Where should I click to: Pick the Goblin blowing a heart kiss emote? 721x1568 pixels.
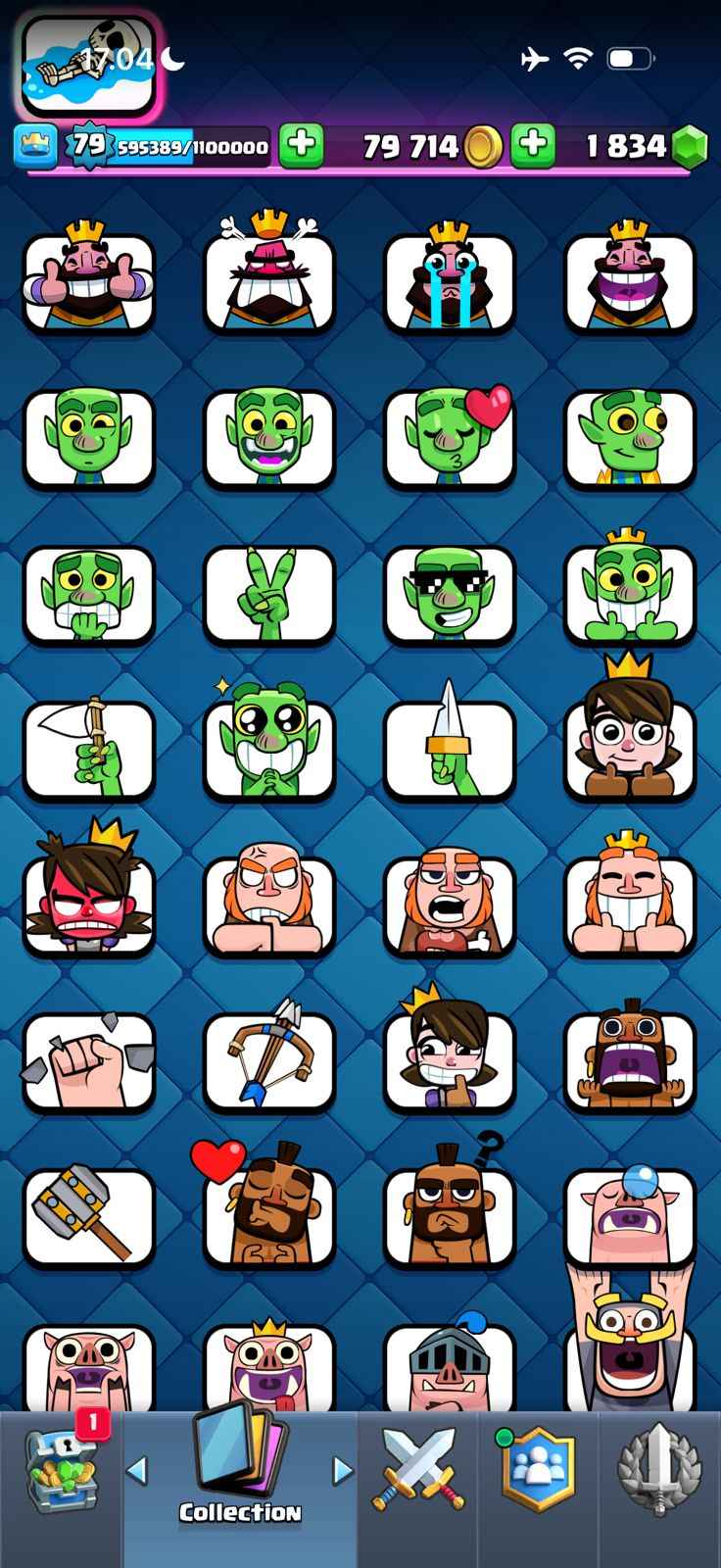(x=450, y=436)
